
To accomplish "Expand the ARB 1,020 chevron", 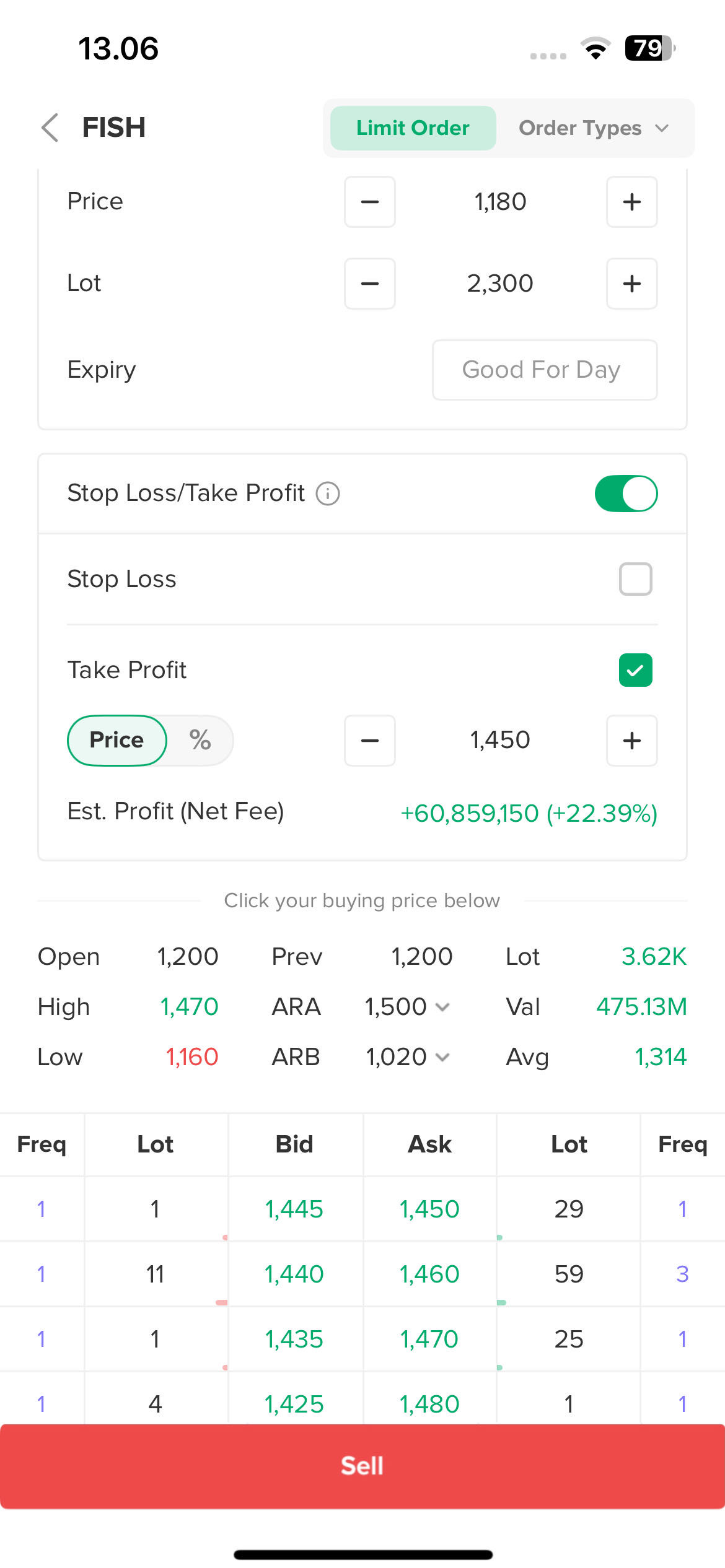I will tap(442, 1057).
